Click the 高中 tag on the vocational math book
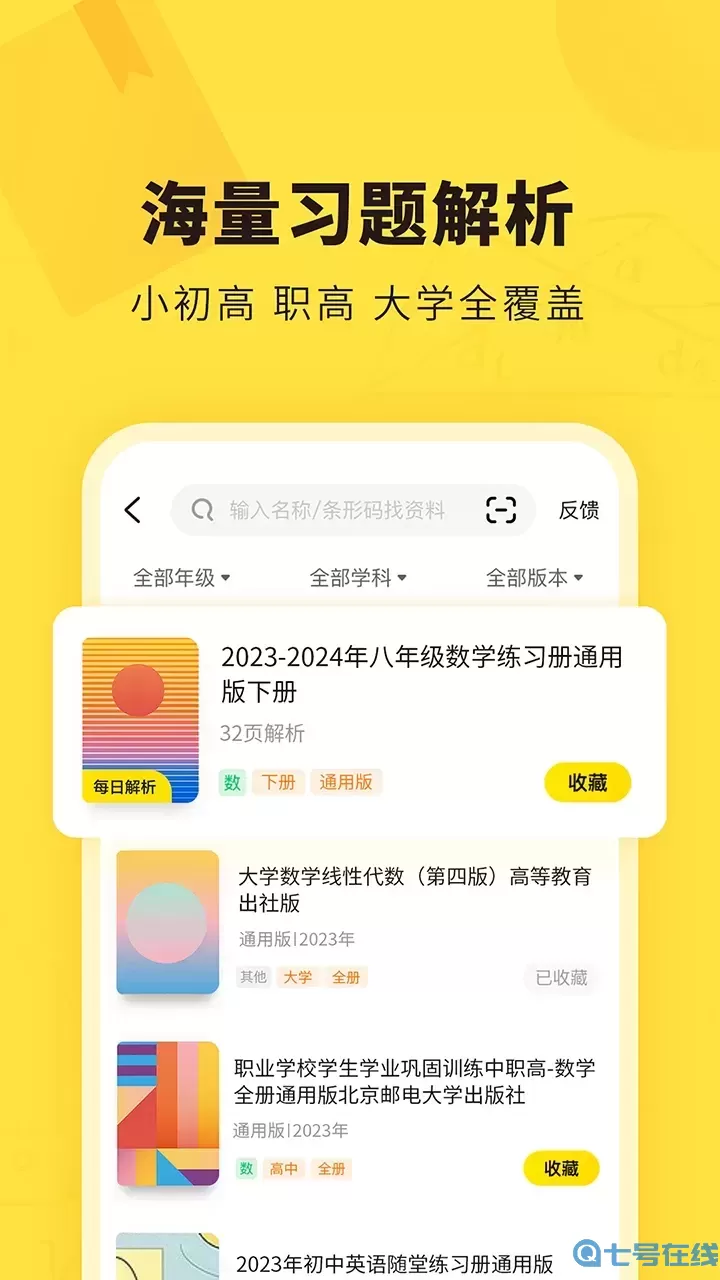720x1280 pixels. (x=284, y=1167)
